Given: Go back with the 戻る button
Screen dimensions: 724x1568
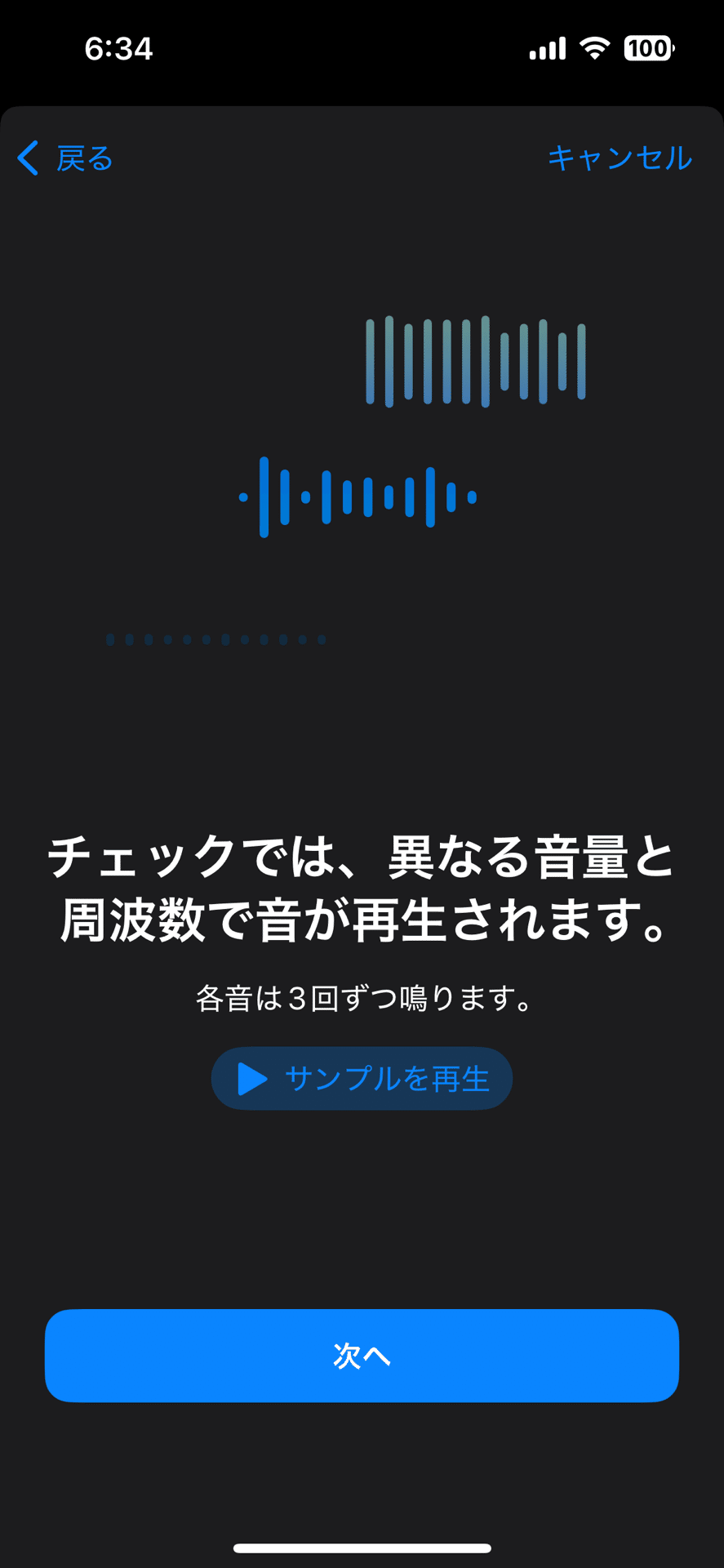Looking at the screenshot, I should click(x=65, y=158).
